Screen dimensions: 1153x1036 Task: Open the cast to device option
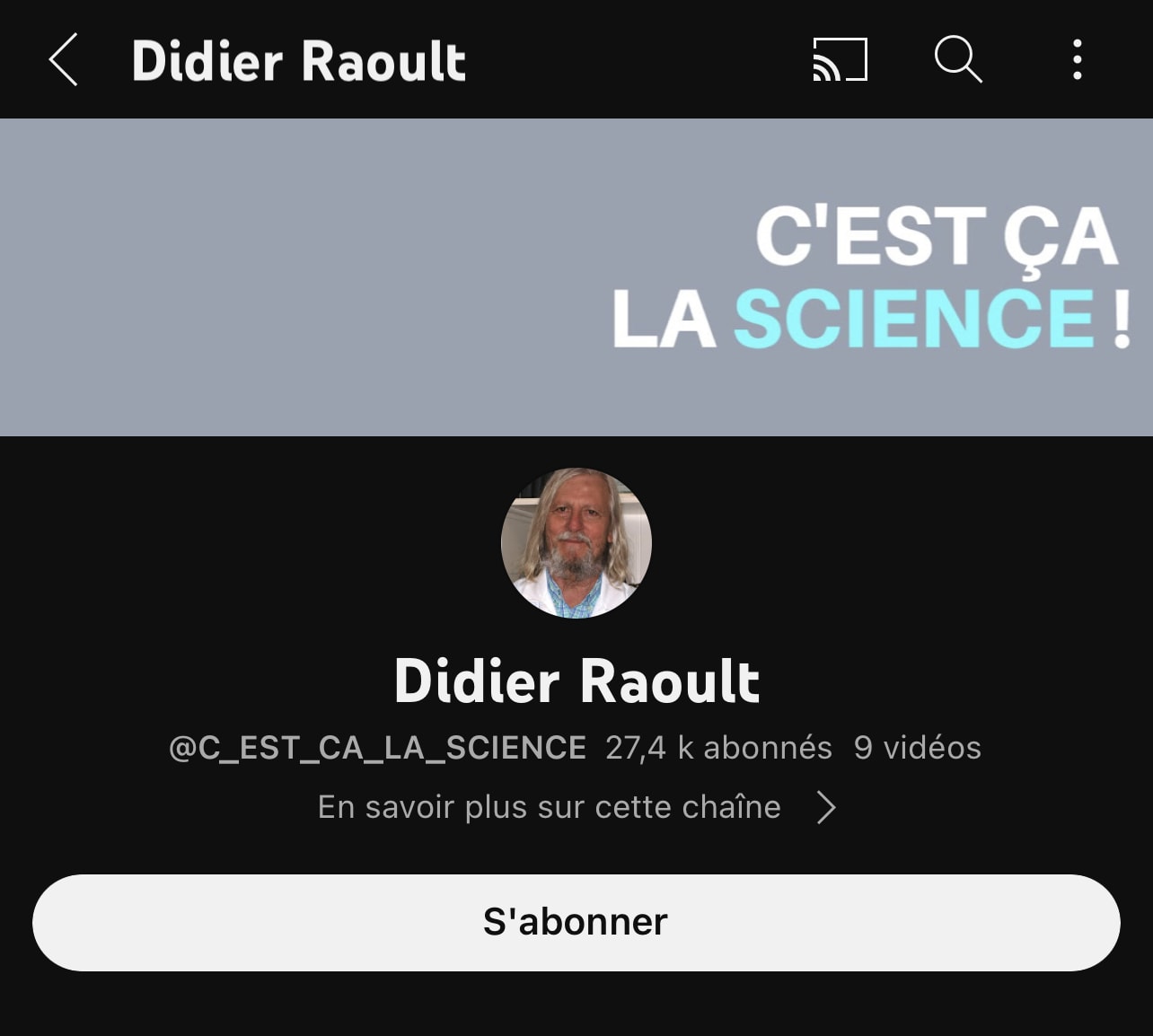[x=840, y=60]
